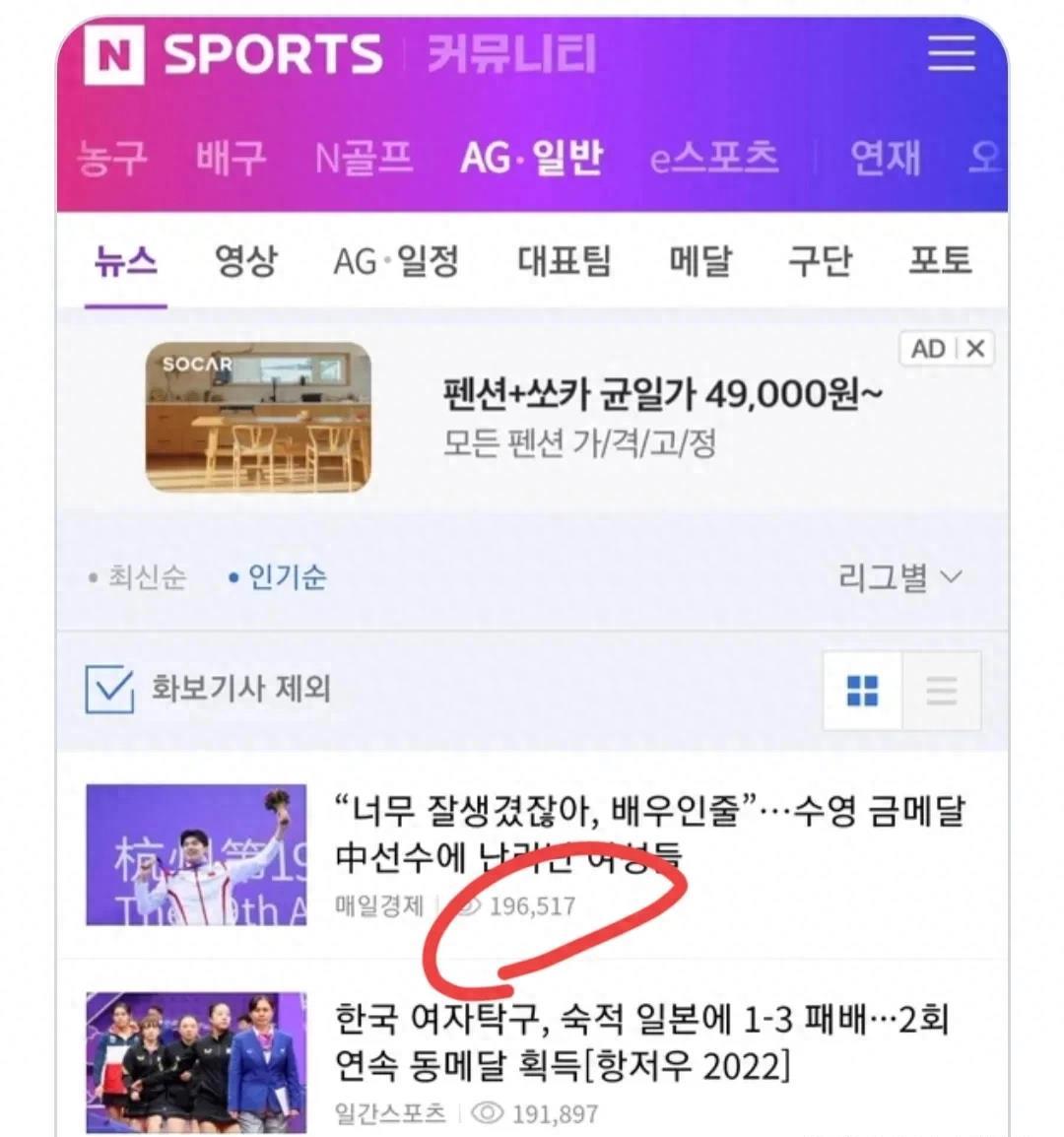Uncheck 화보기사 제외 checkbox
This screenshot has height=1137, width=1064.
tap(109, 689)
